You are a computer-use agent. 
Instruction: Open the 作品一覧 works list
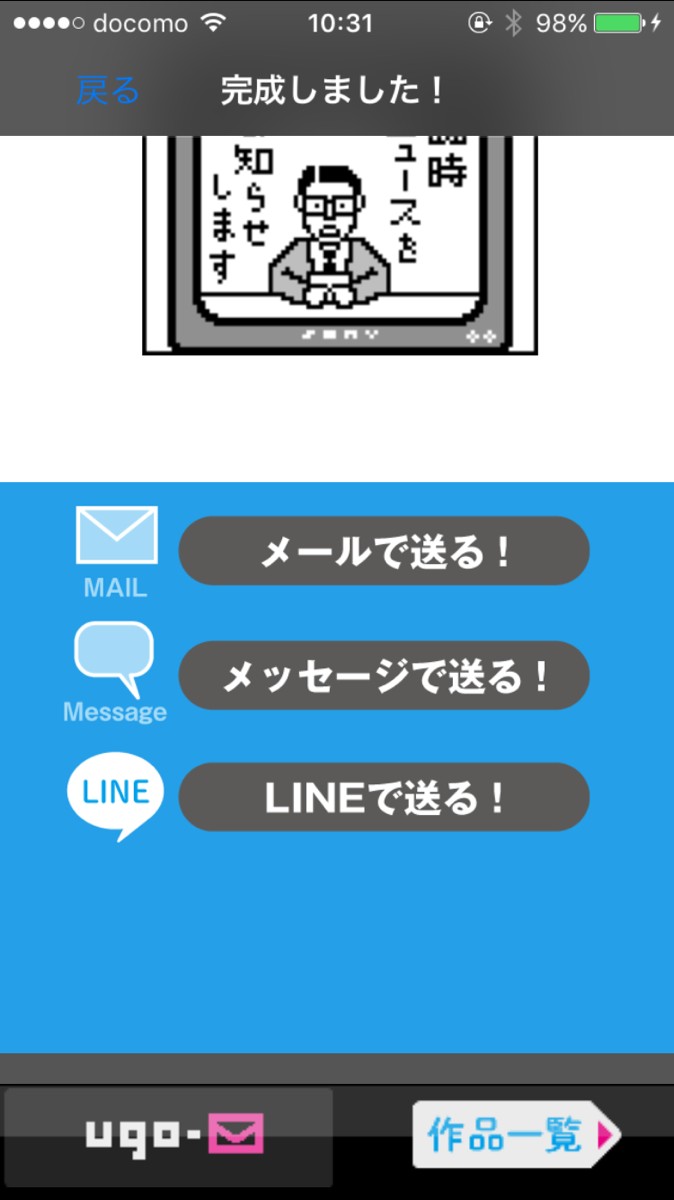[x=516, y=1134]
